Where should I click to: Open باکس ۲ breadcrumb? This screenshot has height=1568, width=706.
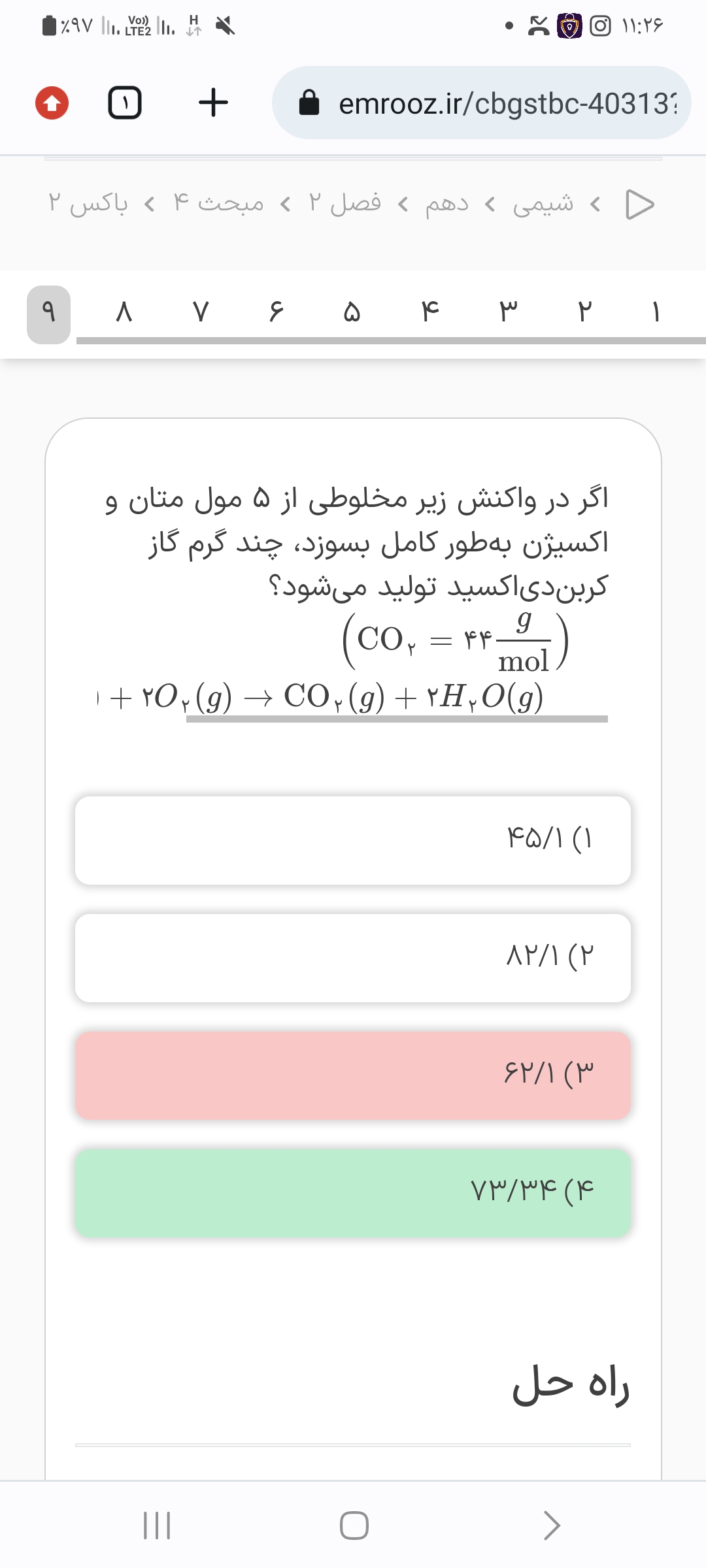[x=88, y=203]
